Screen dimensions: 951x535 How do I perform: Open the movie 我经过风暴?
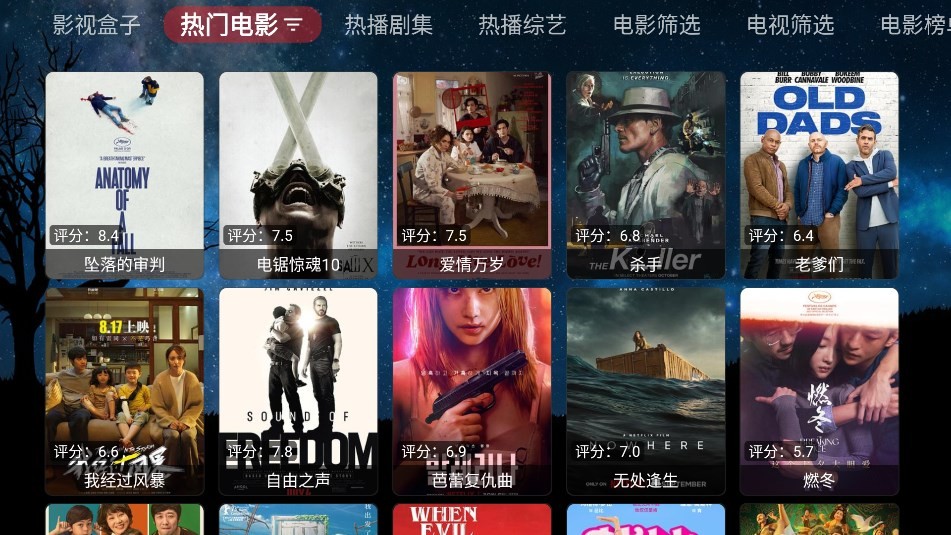(x=124, y=391)
